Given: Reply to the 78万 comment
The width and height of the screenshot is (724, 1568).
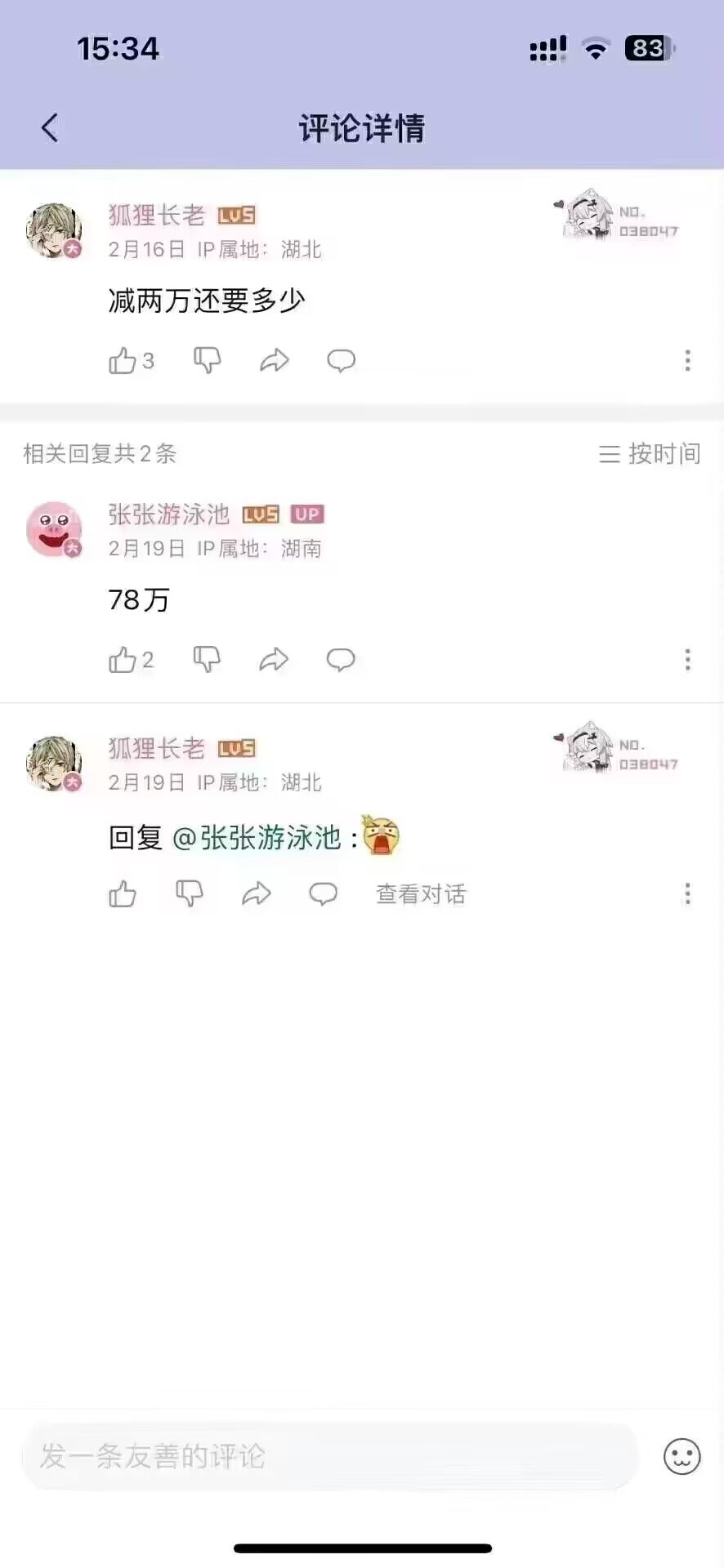Looking at the screenshot, I should point(341,659).
